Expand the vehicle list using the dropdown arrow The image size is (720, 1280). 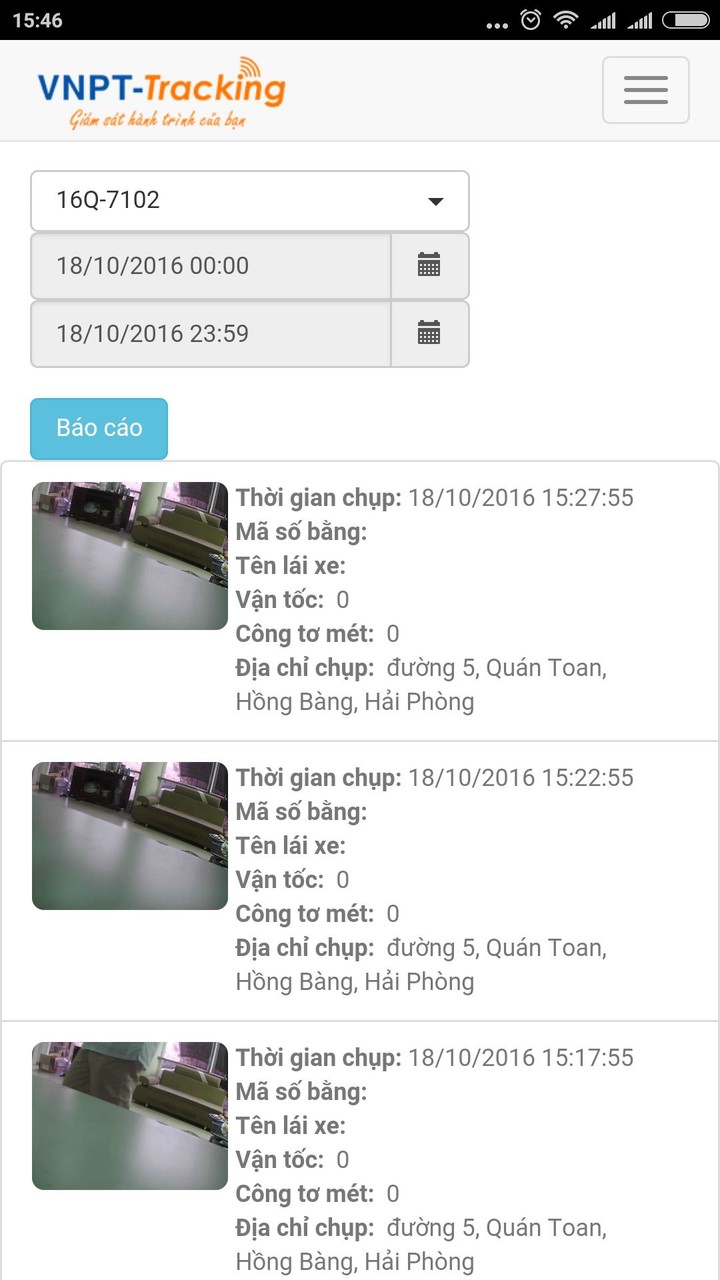tap(434, 201)
